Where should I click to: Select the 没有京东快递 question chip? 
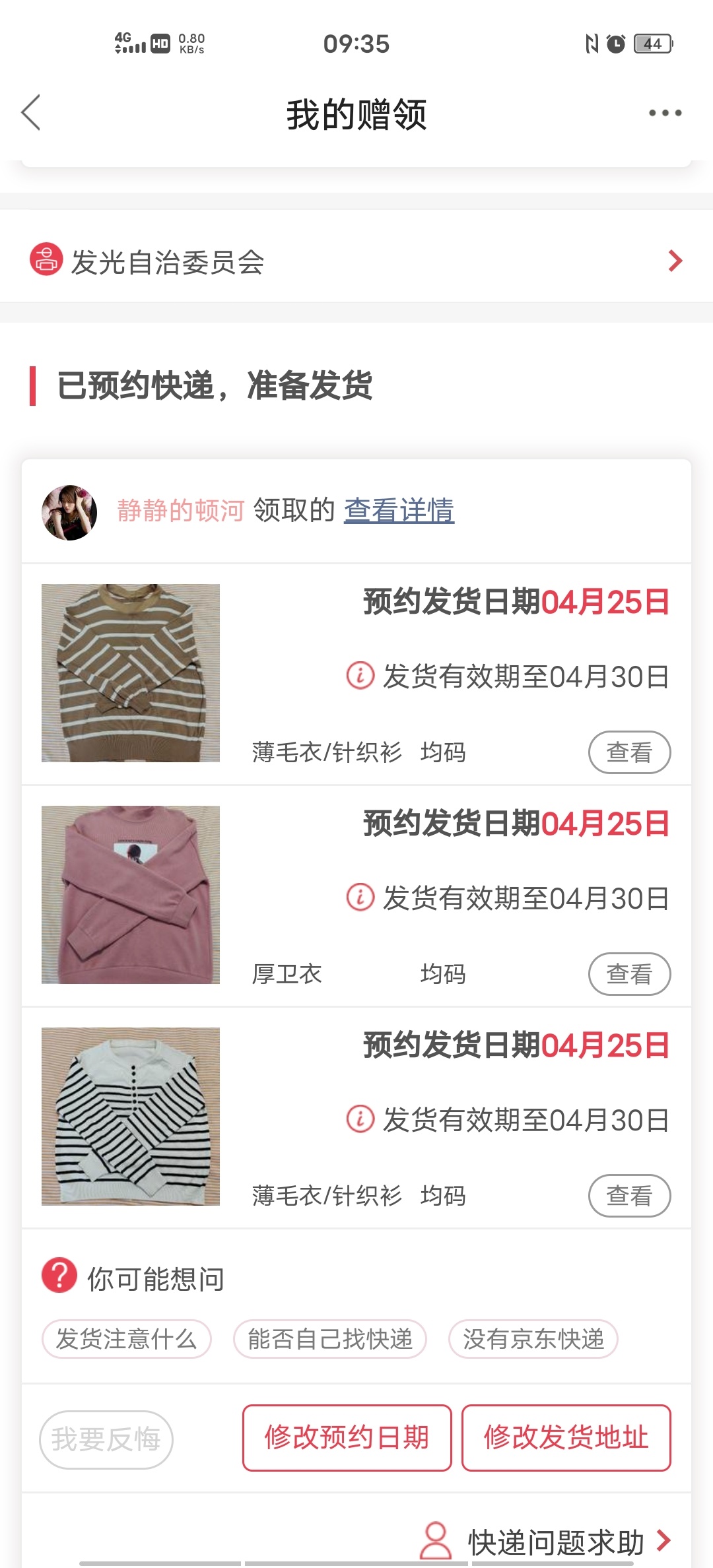pyautogui.click(x=533, y=1339)
